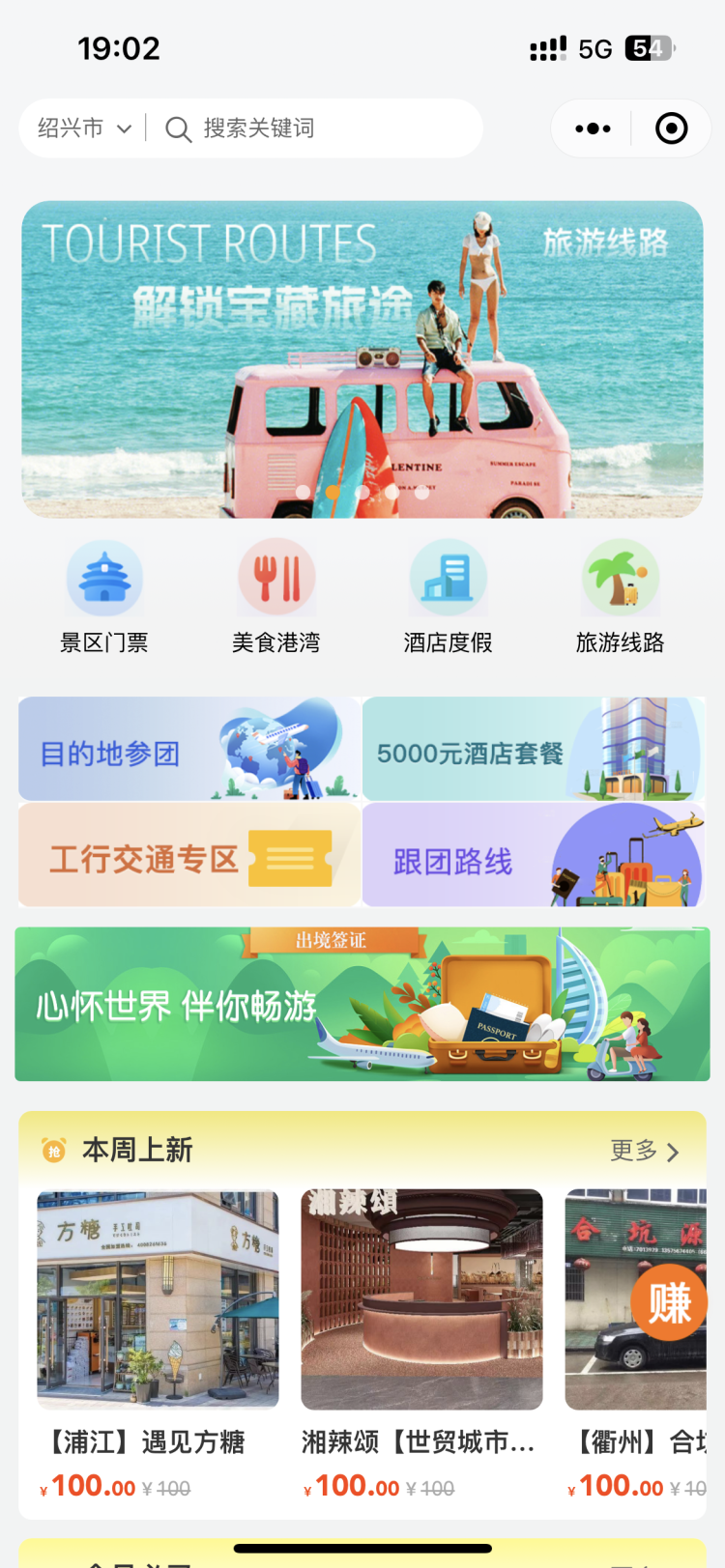725x1568 pixels.
Task: Open the 旅游线路 tourist routes banner
Action: [x=362, y=358]
